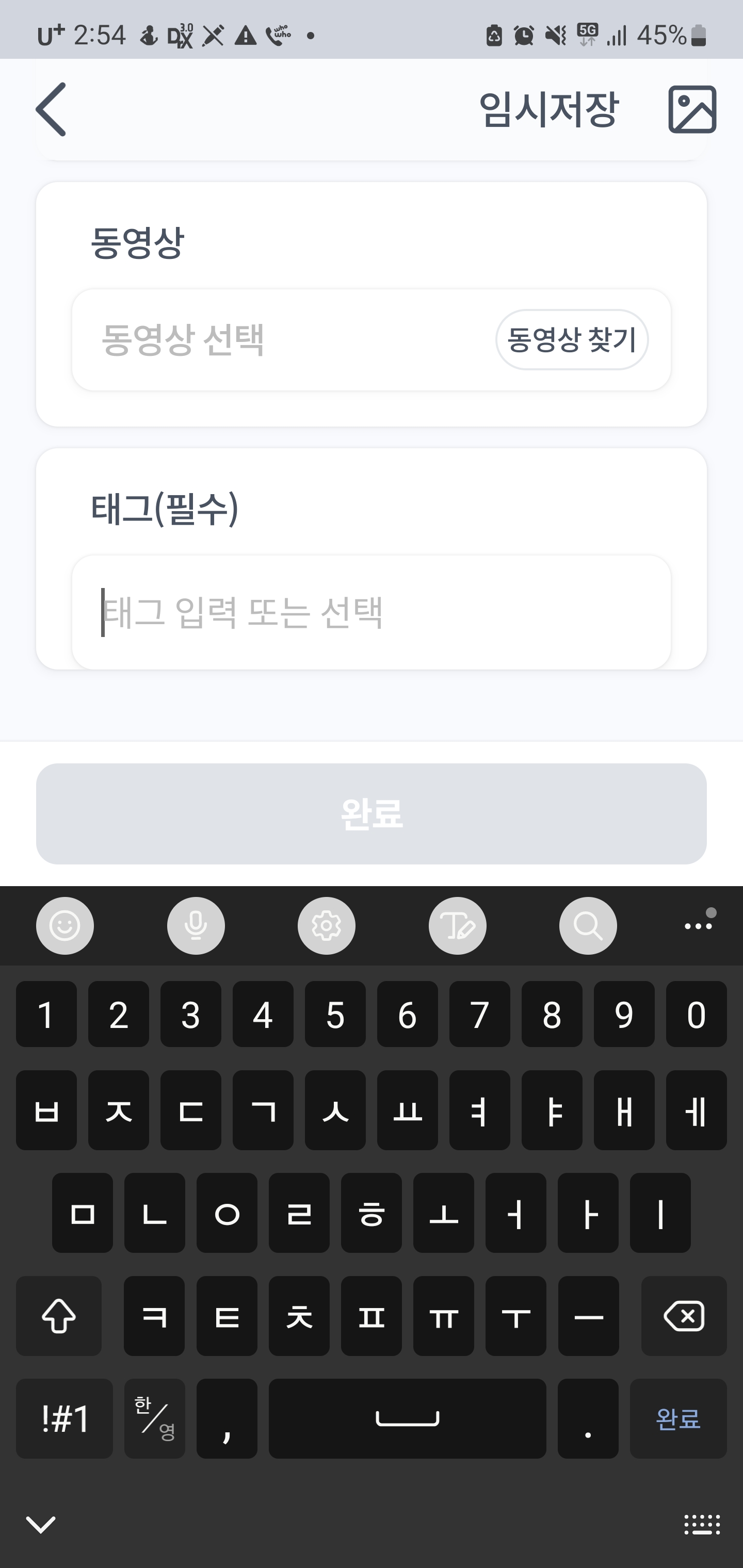Tap the 동영상 찾기 button
Viewport: 743px width, 1568px height.
[571, 340]
